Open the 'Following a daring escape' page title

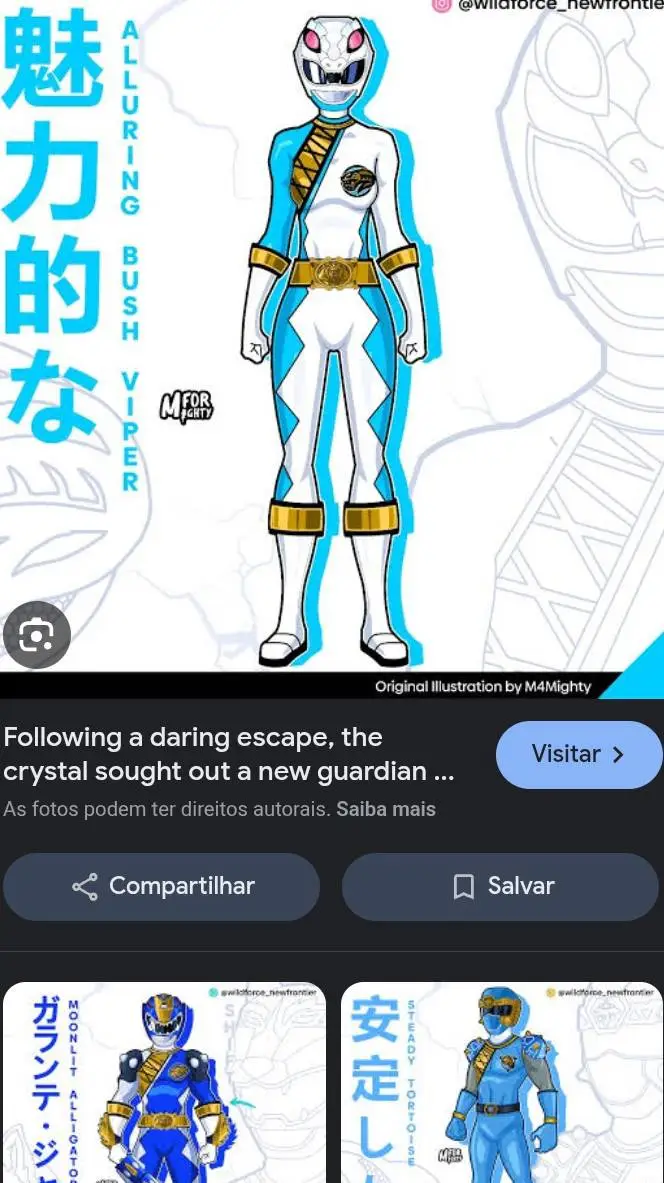pyautogui.click(x=229, y=755)
